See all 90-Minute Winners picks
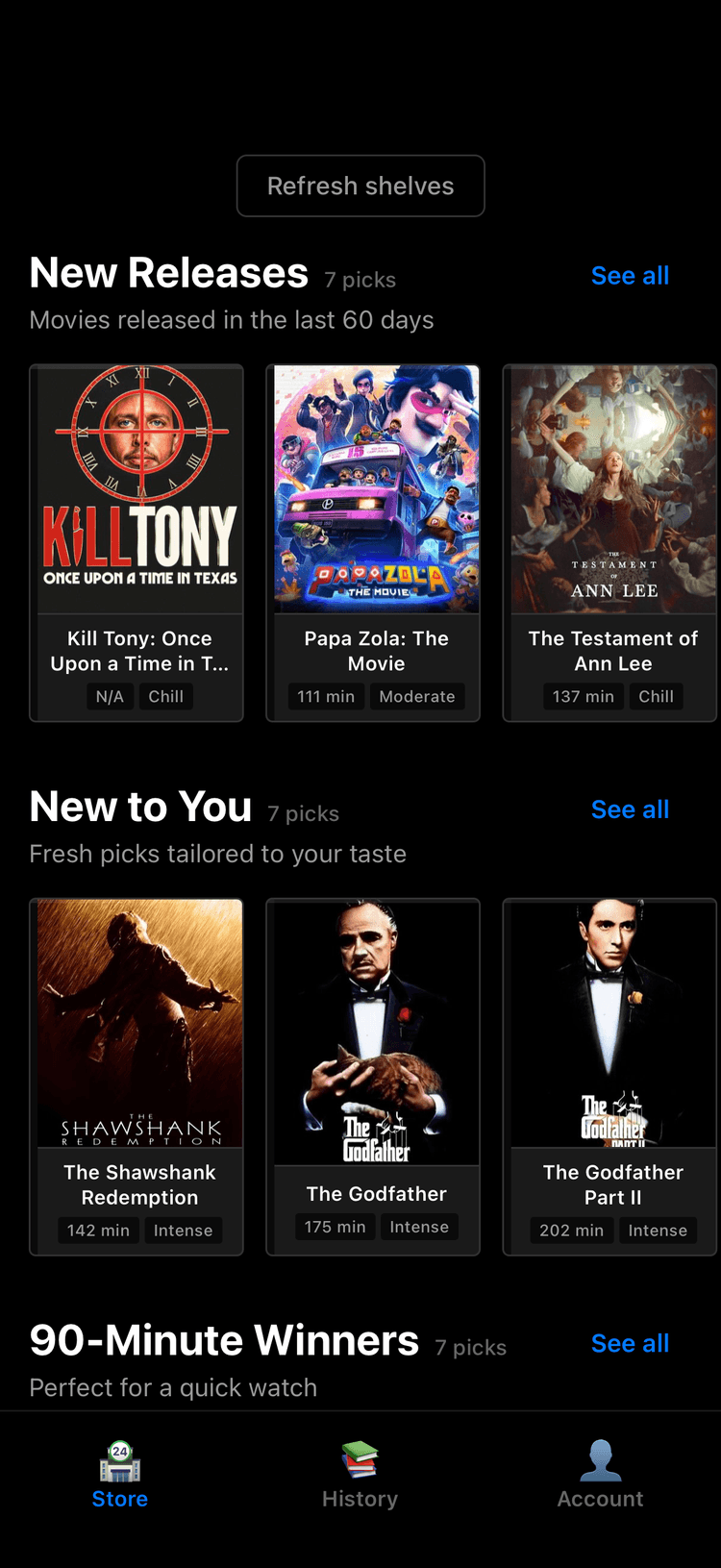The height and width of the screenshot is (1568, 721). click(630, 1343)
